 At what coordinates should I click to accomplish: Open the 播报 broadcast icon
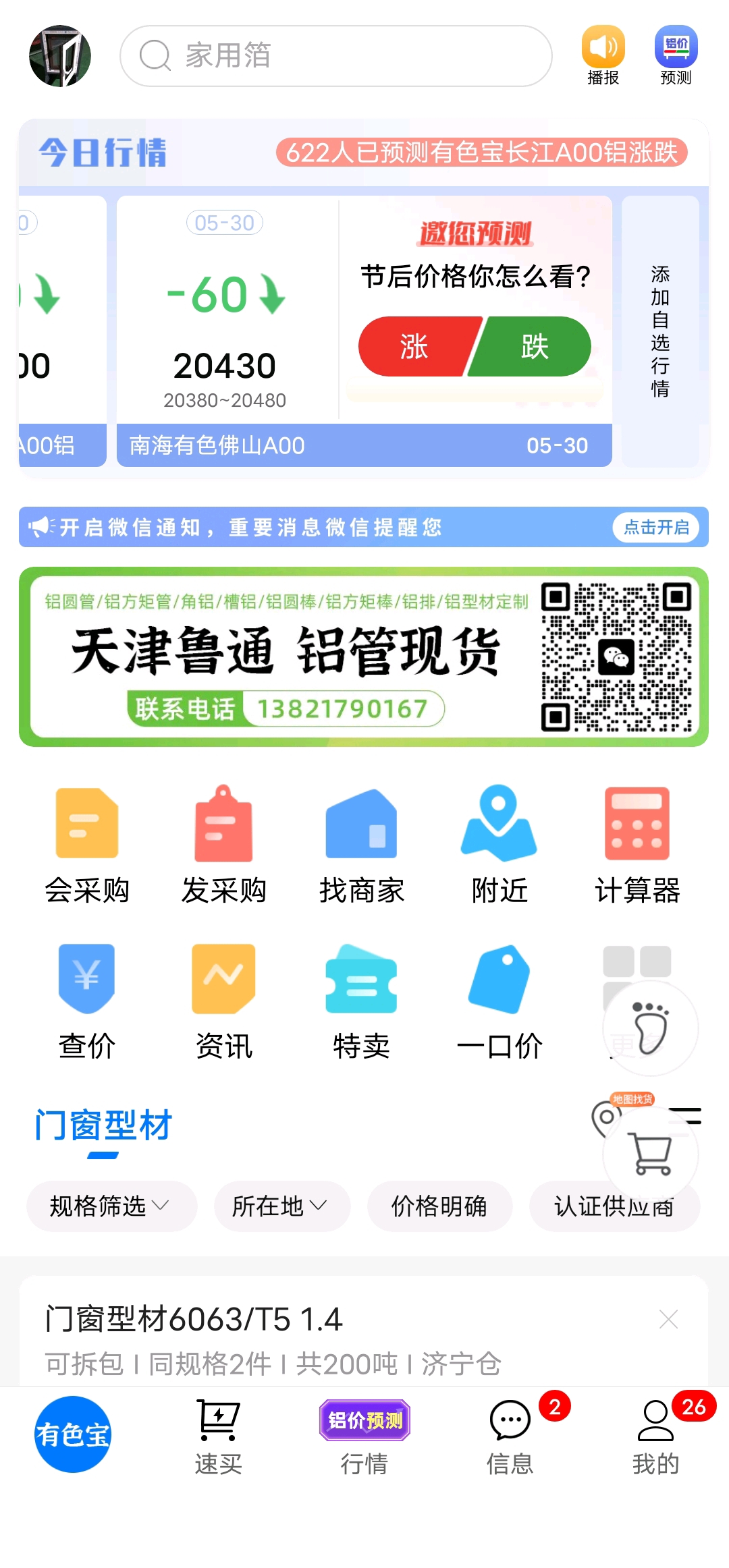pos(603,56)
